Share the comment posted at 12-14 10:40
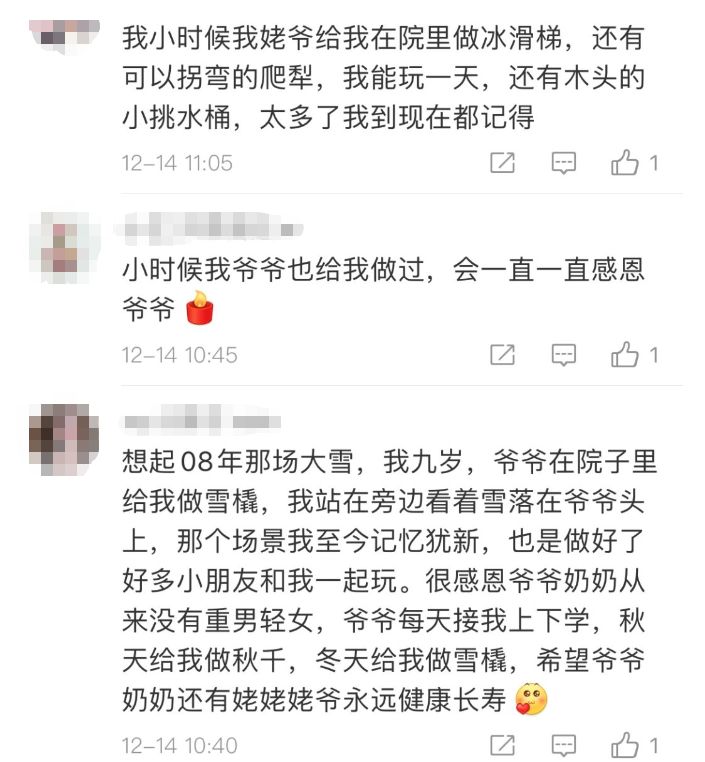Screen dimensions: 705x762 tap(502, 744)
